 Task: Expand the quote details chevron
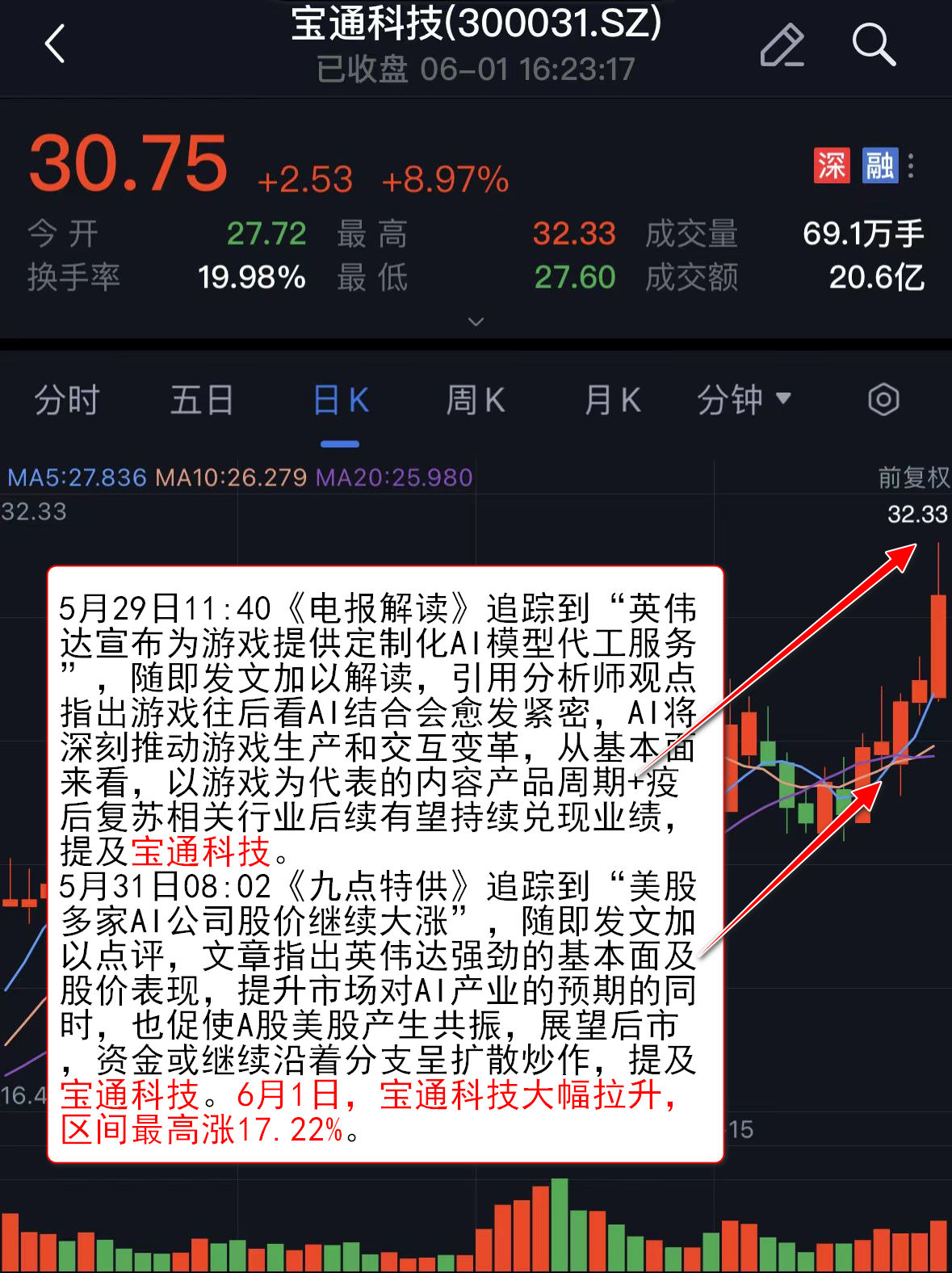476,321
